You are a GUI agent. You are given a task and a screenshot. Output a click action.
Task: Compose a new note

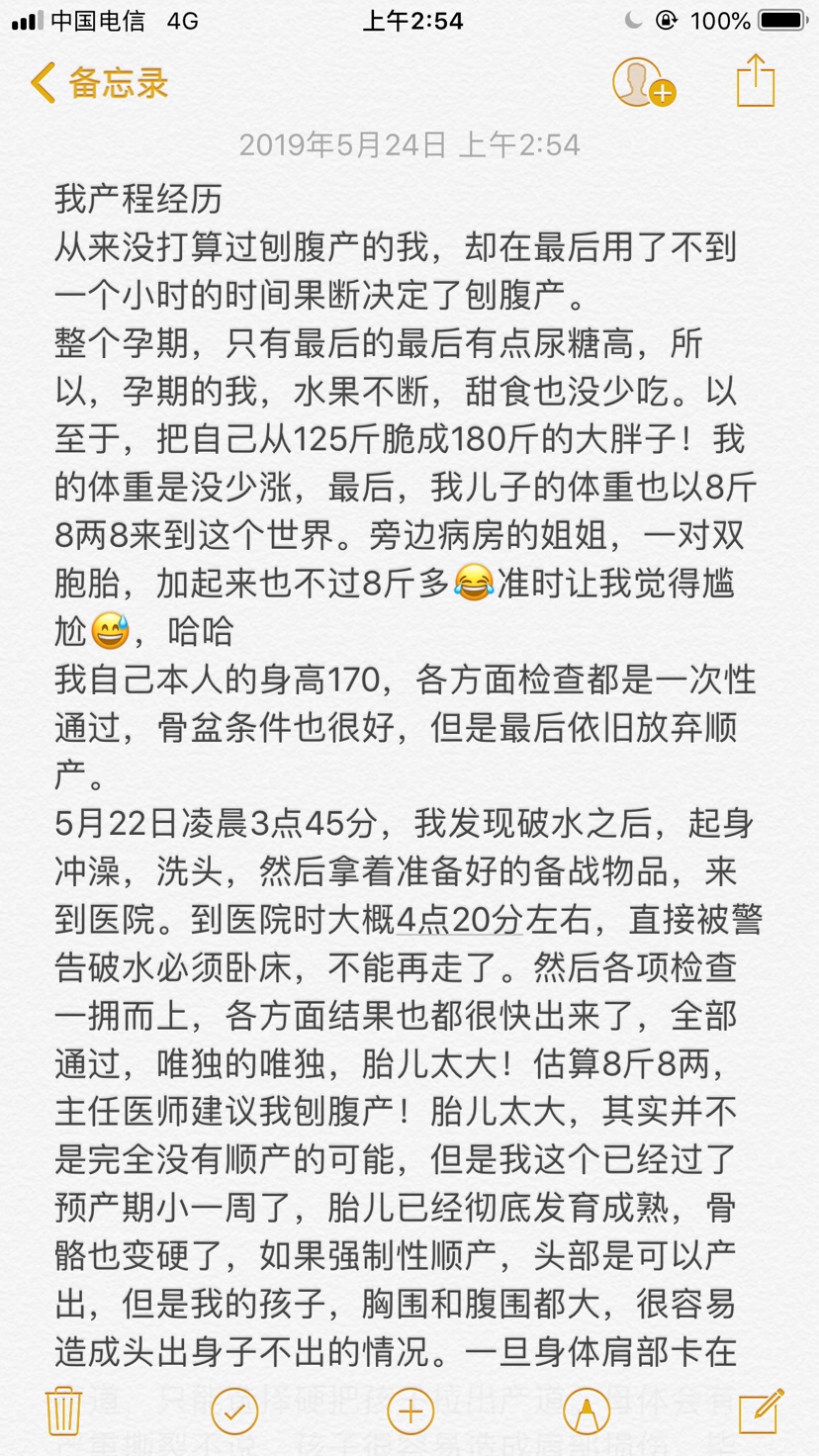point(760,1410)
